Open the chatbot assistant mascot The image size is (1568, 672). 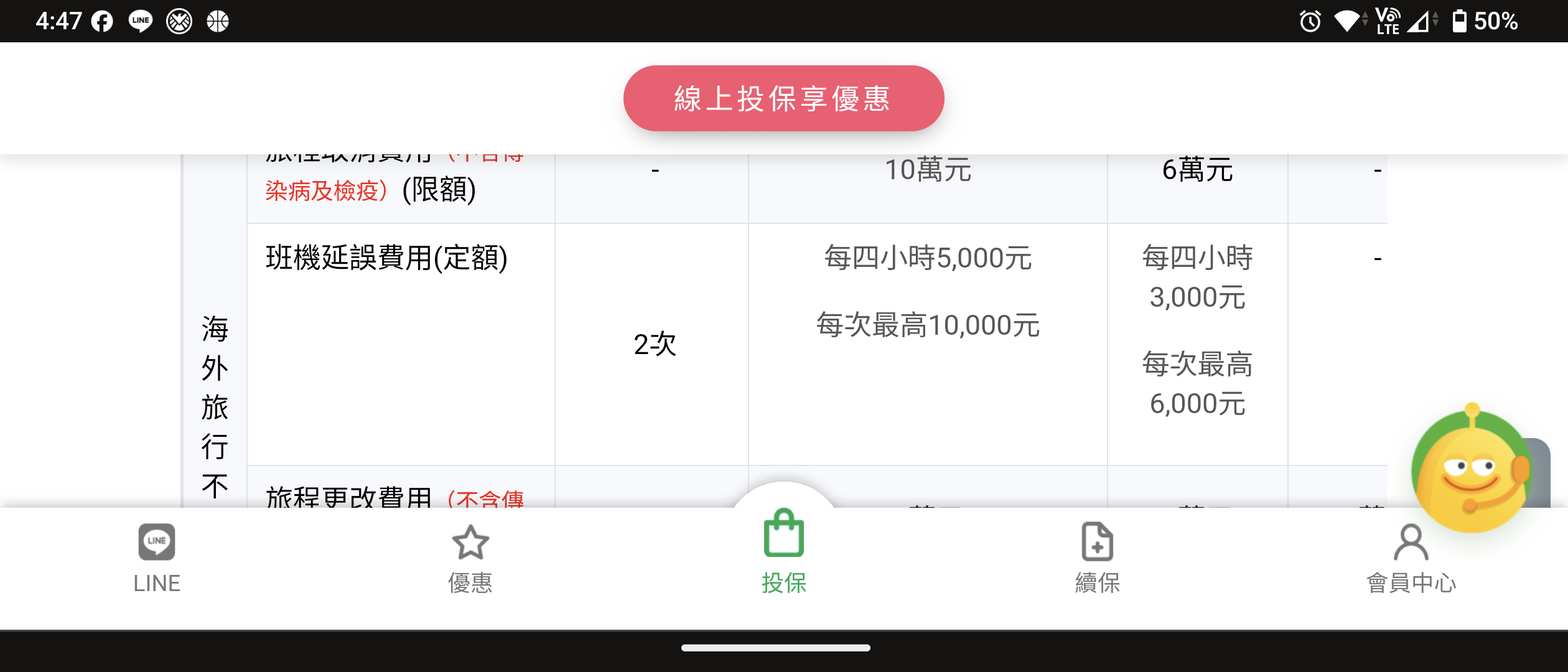[1472, 470]
